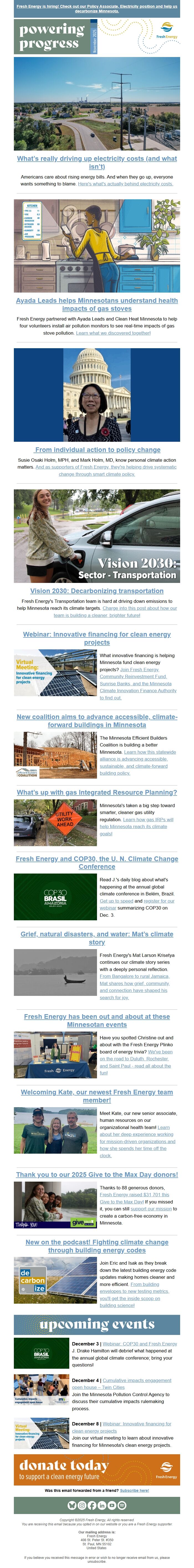This screenshot has height=1568, width=194.
Task: Visit Fresh Energy's Facebook page
Action: pyautogui.click(x=92, y=1505)
